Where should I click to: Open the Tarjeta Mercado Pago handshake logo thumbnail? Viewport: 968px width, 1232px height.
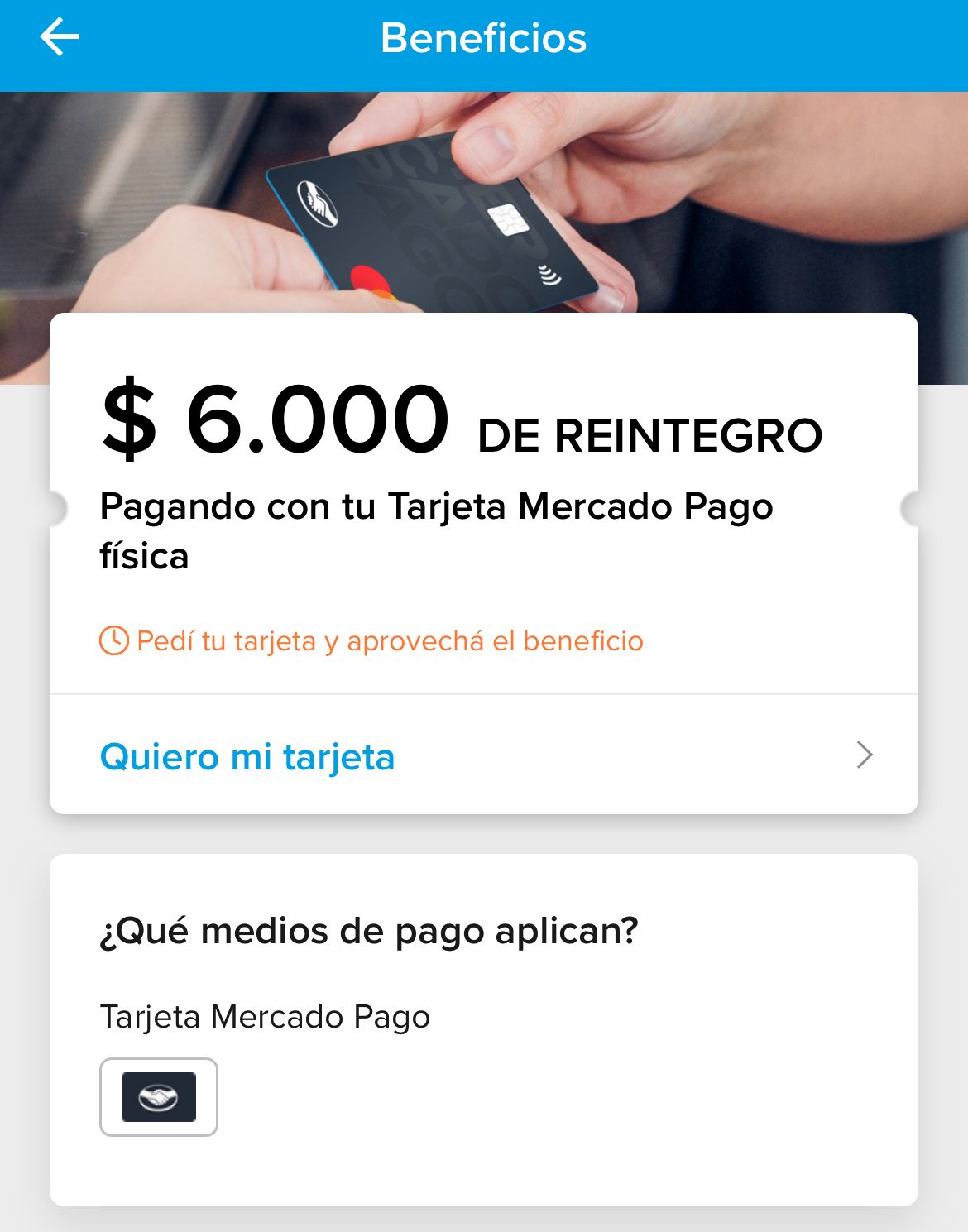coord(158,1098)
